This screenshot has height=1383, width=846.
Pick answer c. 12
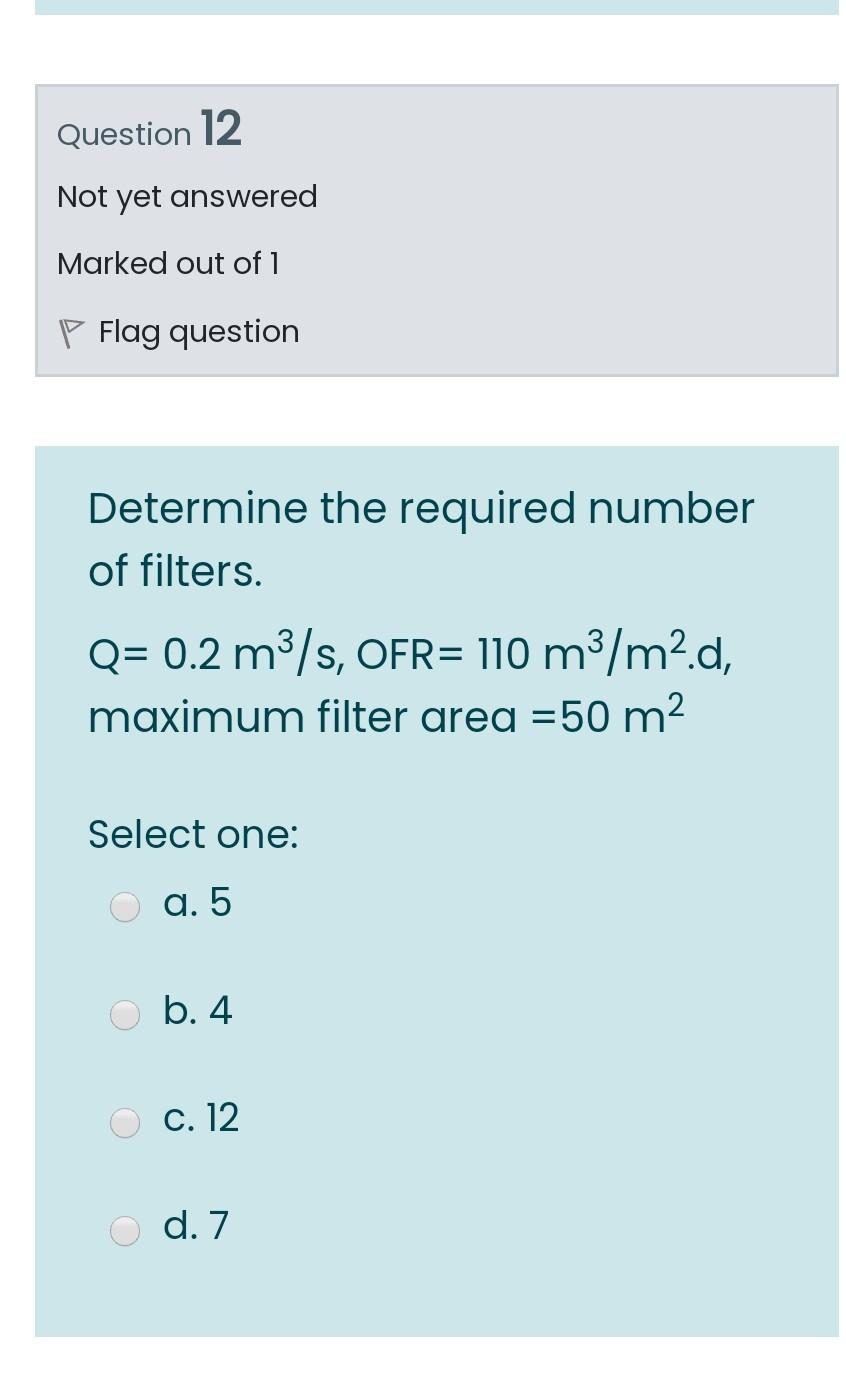coord(125,1122)
